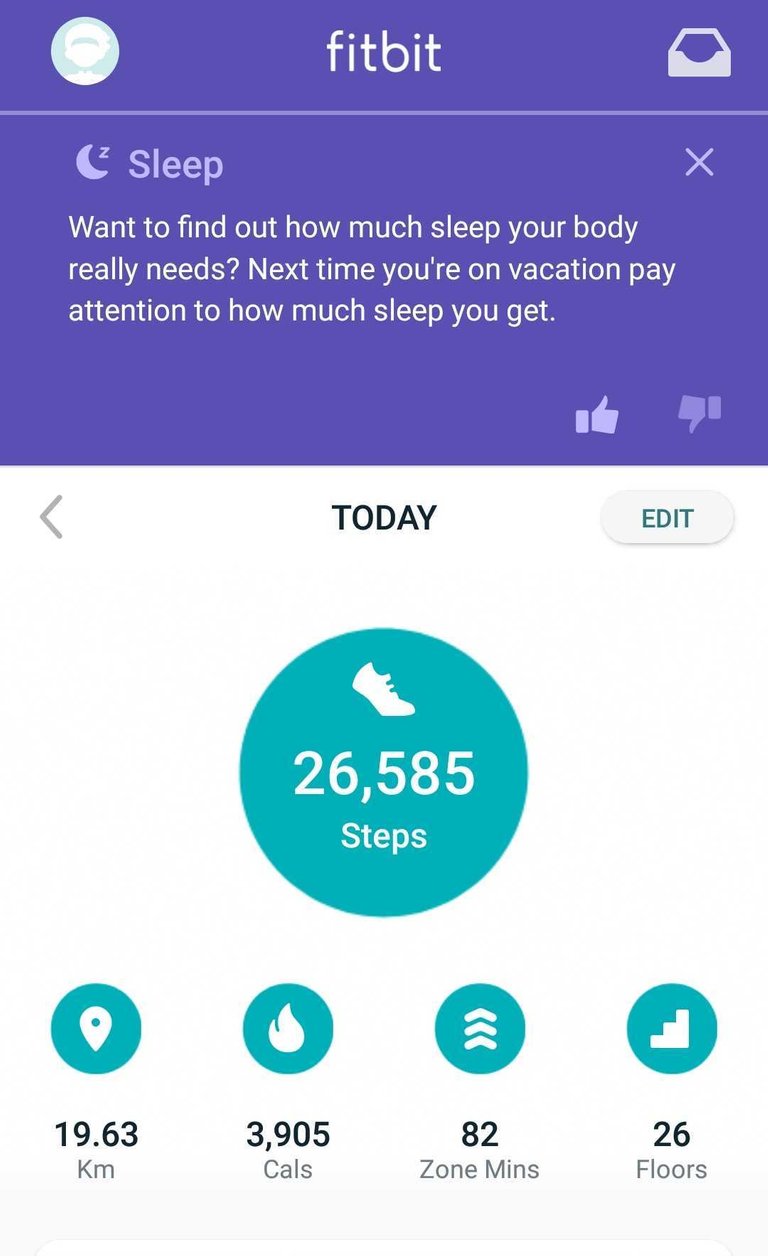Tap the EDIT button

click(667, 518)
